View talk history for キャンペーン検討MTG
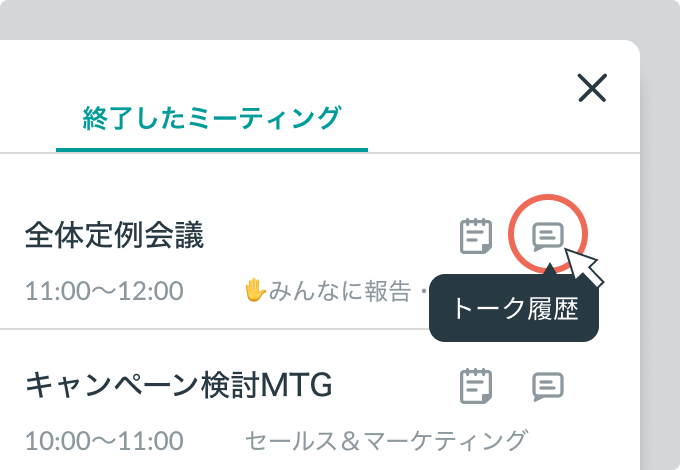The height and width of the screenshot is (470, 680). [547, 385]
